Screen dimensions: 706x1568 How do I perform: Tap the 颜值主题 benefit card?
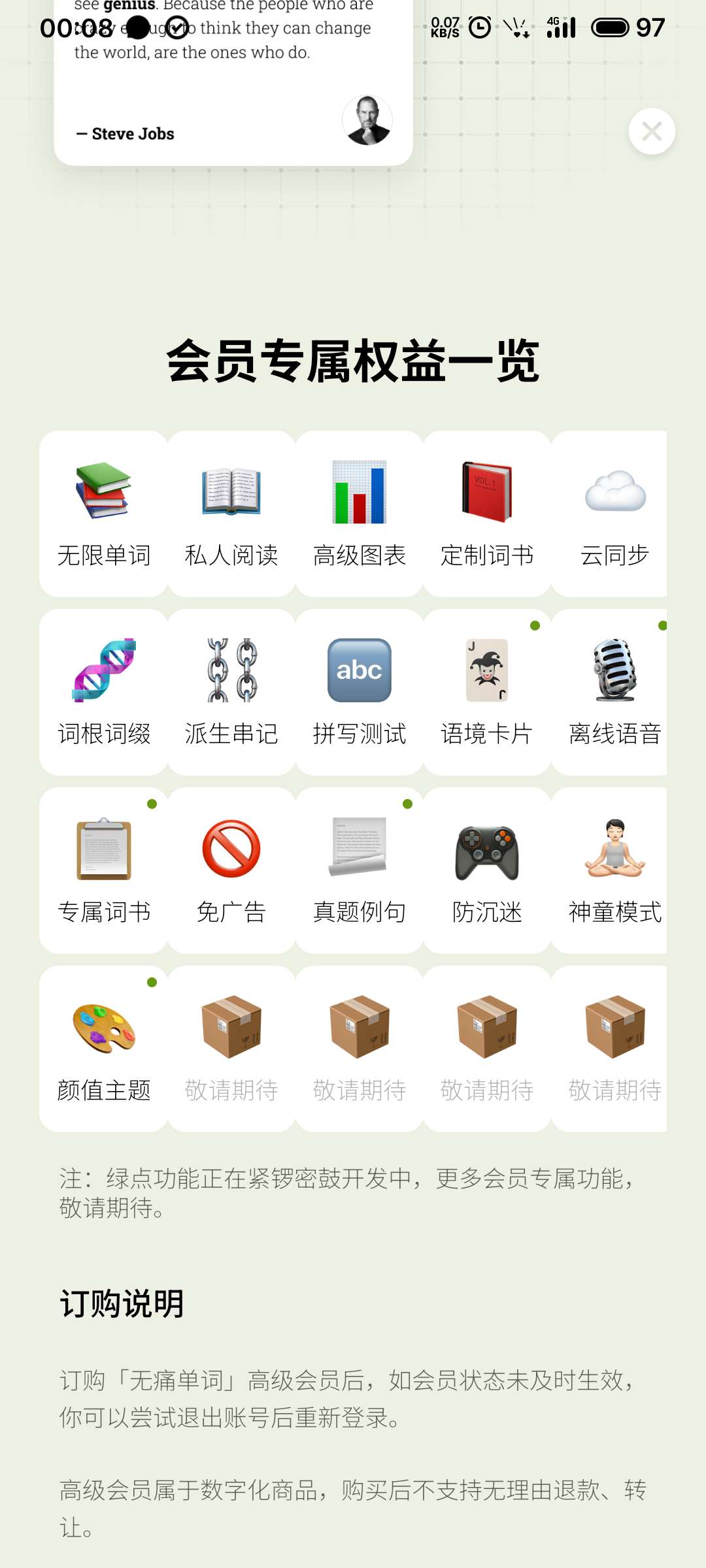pos(103,1049)
